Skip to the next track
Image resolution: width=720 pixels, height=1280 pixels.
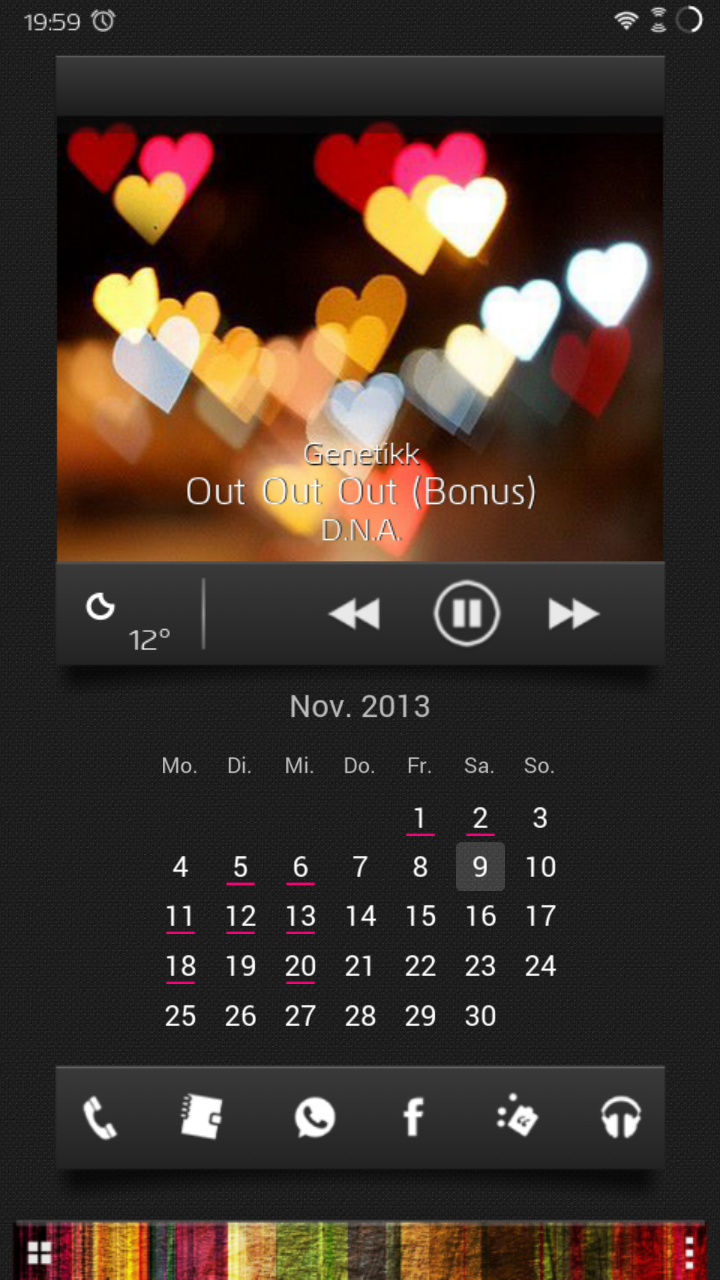[573, 614]
